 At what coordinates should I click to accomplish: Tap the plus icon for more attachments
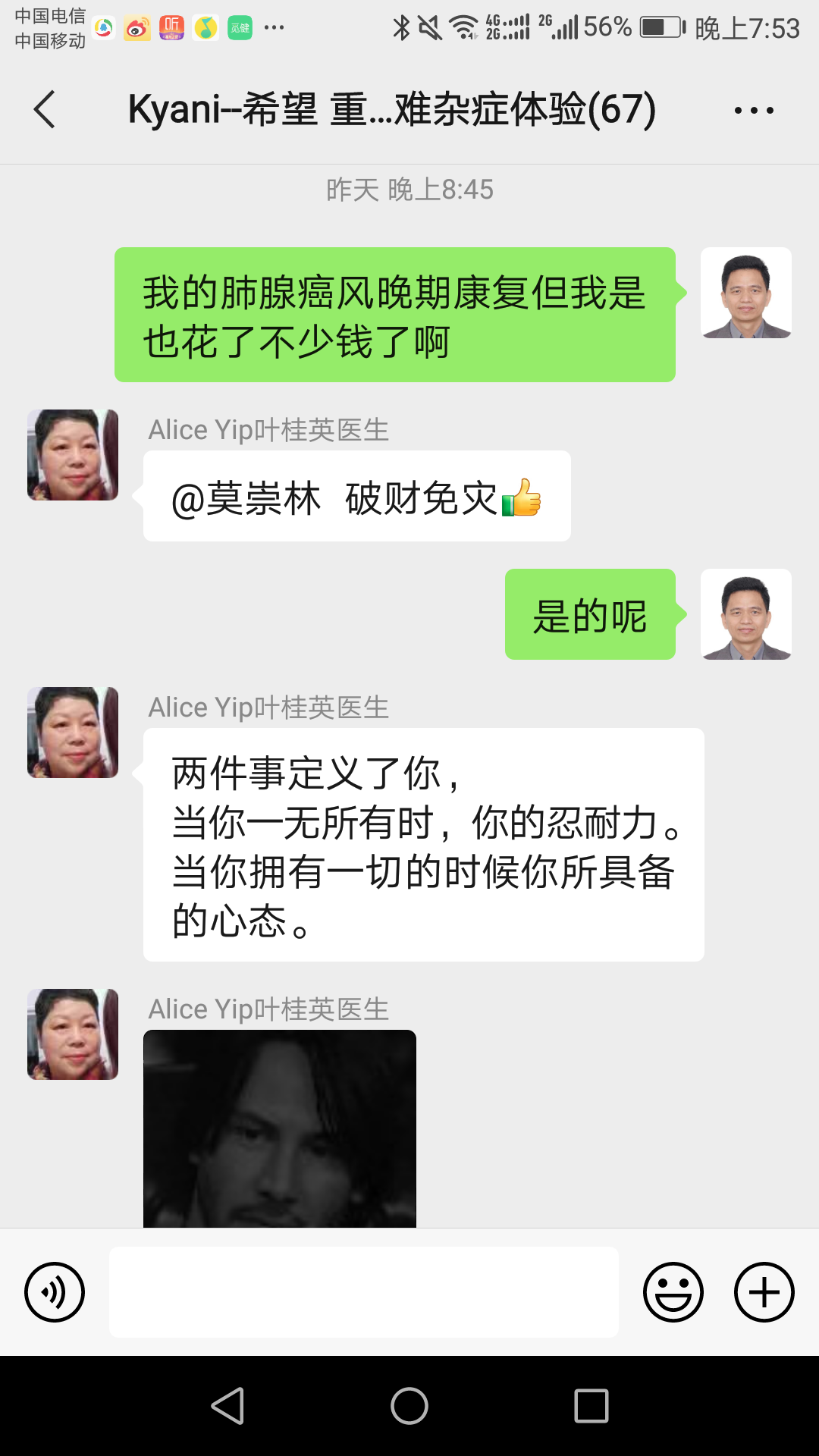click(763, 1292)
